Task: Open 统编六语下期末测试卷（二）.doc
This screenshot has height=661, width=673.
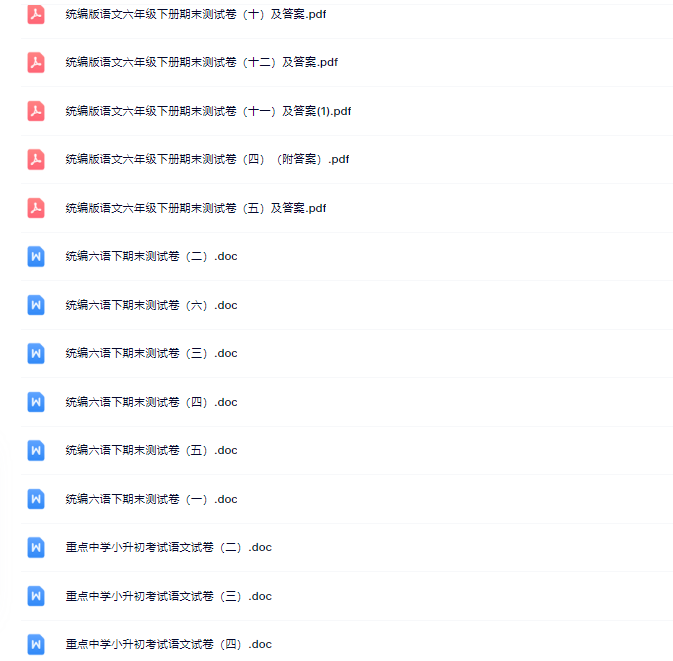Action: (x=151, y=256)
